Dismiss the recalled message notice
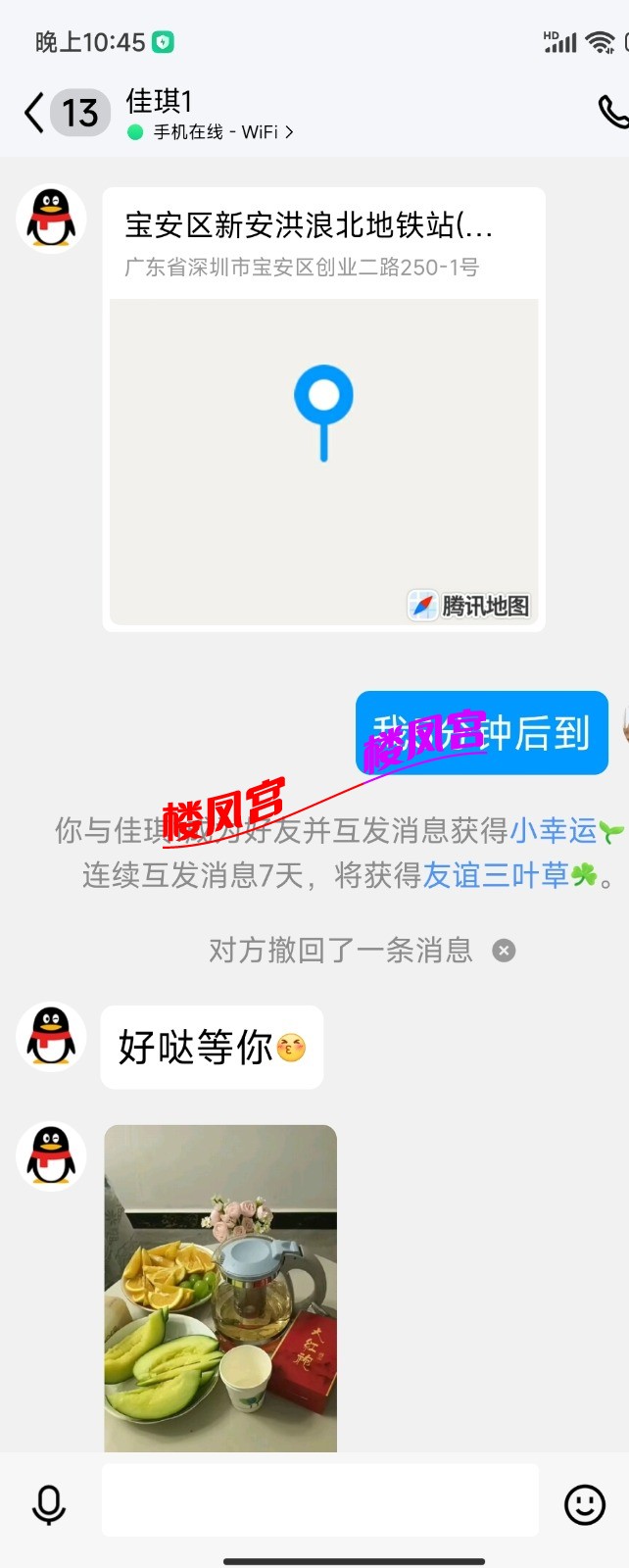The image size is (629, 1568). 504,951
